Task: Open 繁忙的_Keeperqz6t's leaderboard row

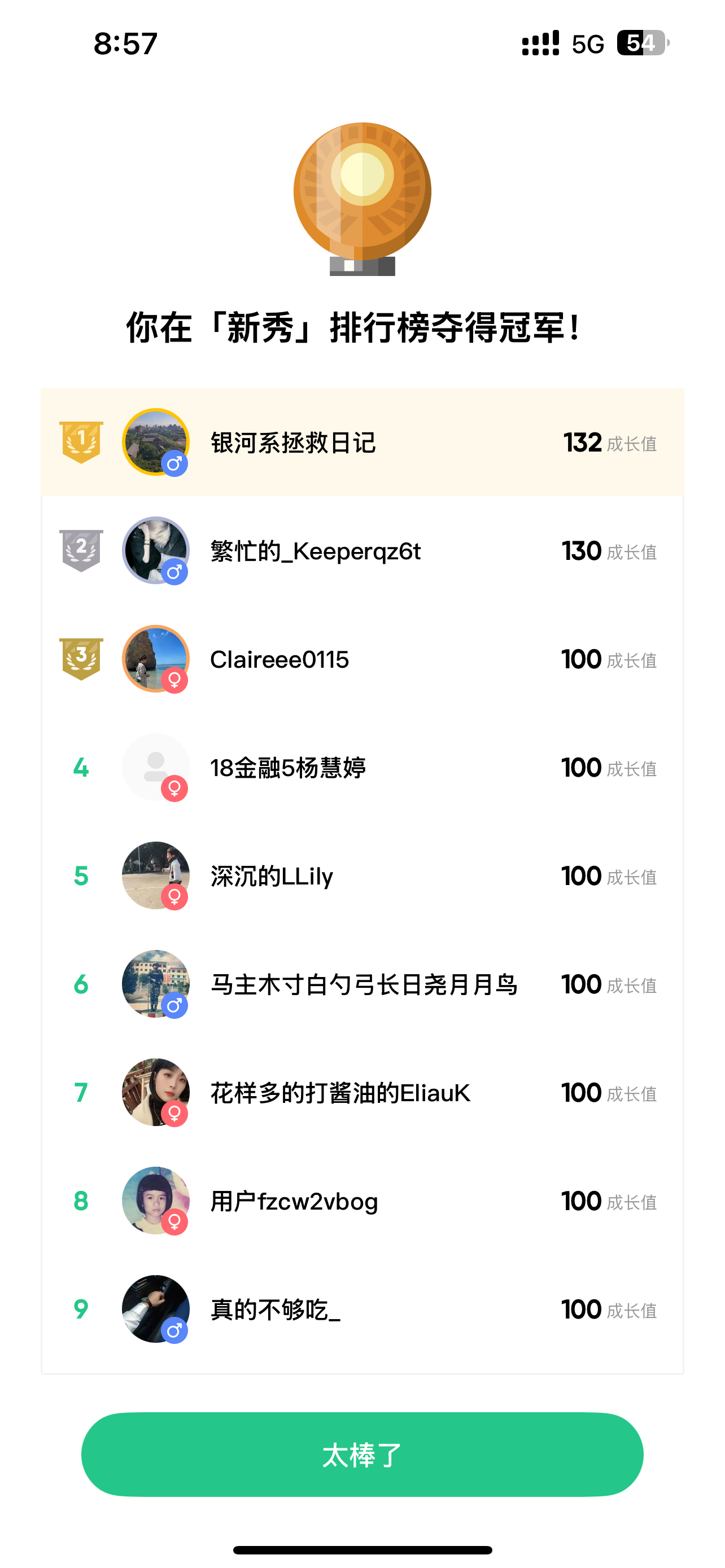Action: pyautogui.click(x=362, y=551)
